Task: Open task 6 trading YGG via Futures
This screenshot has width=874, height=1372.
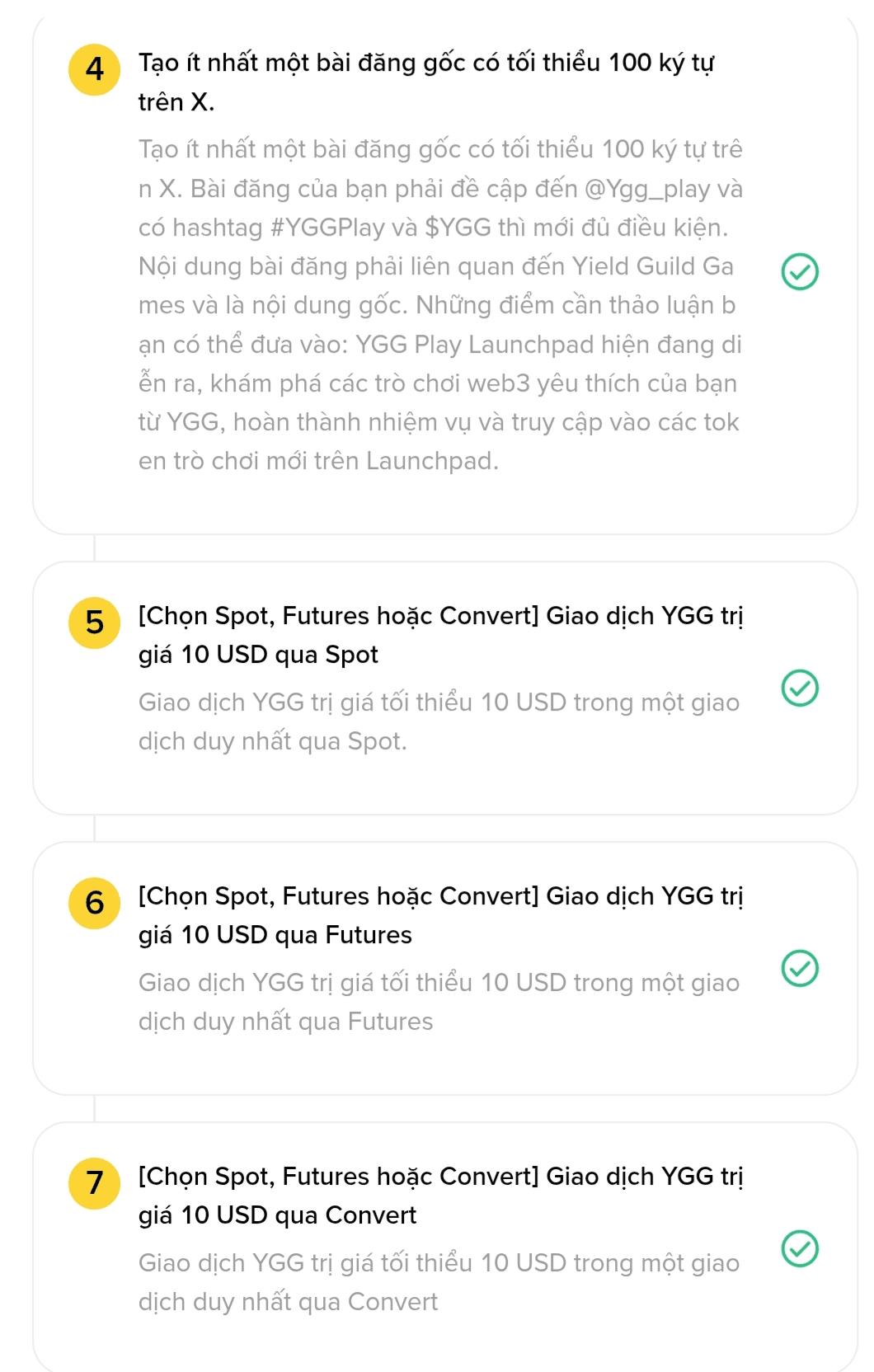Action: click(440, 915)
